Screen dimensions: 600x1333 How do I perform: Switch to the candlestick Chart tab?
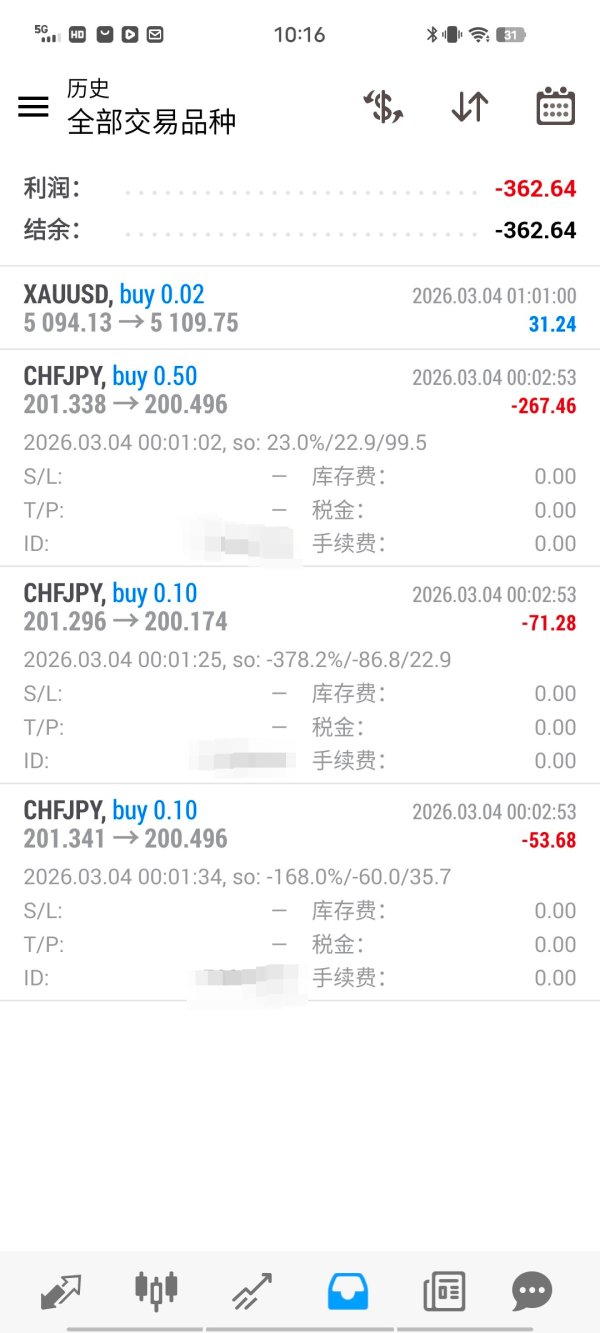point(156,1291)
